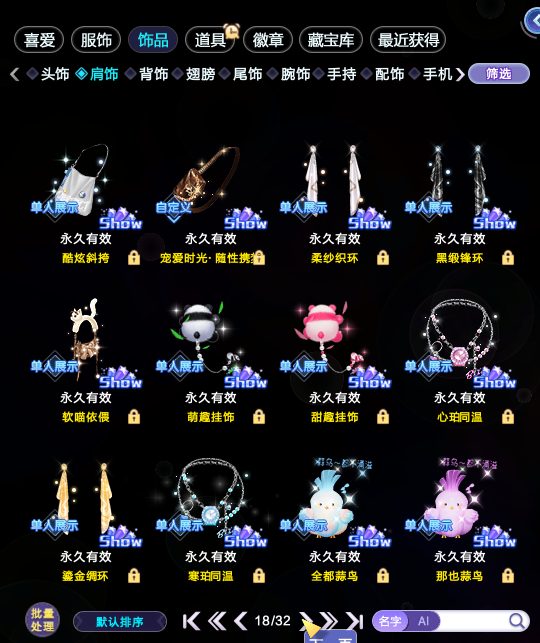Screen dimensions: 540x643
Task: Open the 萌趣挂饰 panda item
Action: click(211, 362)
